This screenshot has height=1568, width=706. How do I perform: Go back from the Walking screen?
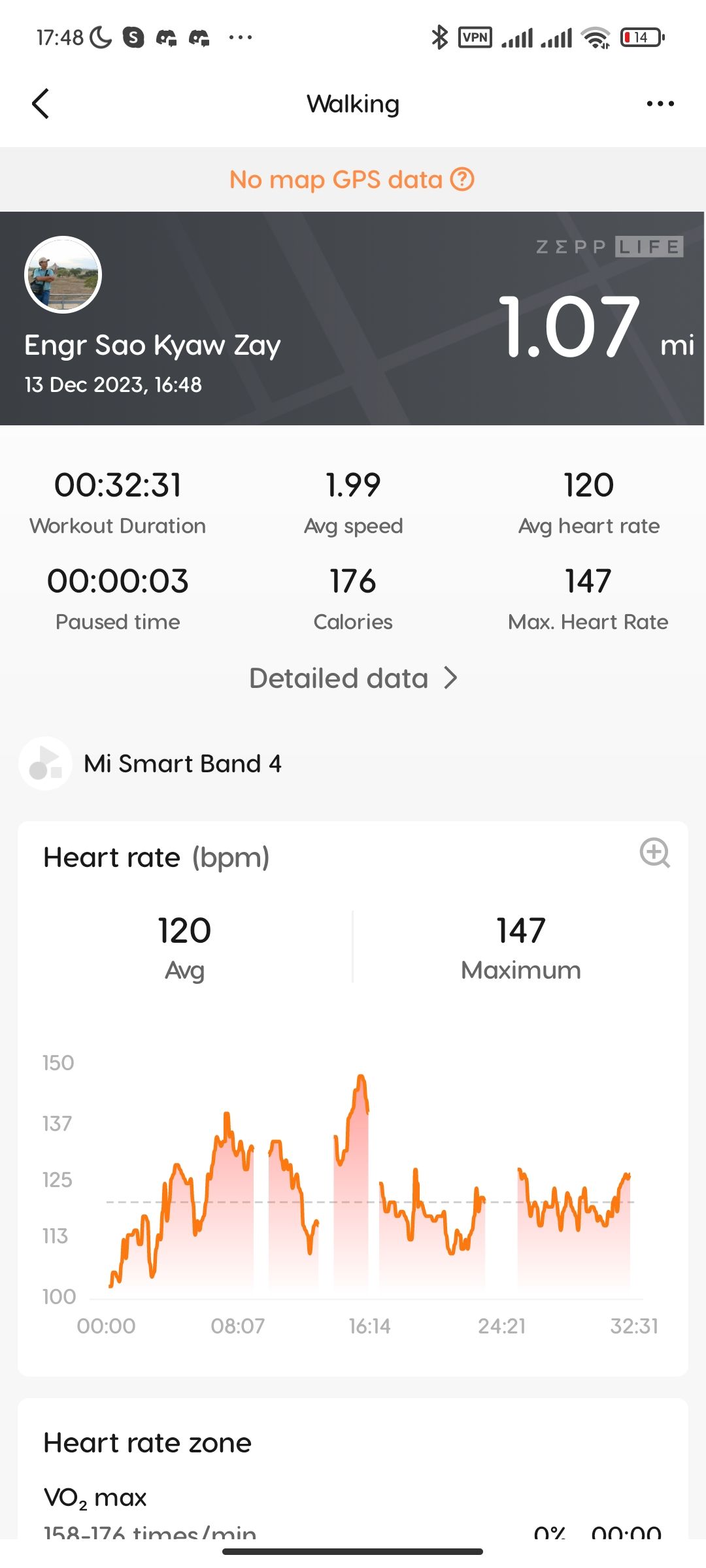pyautogui.click(x=41, y=103)
